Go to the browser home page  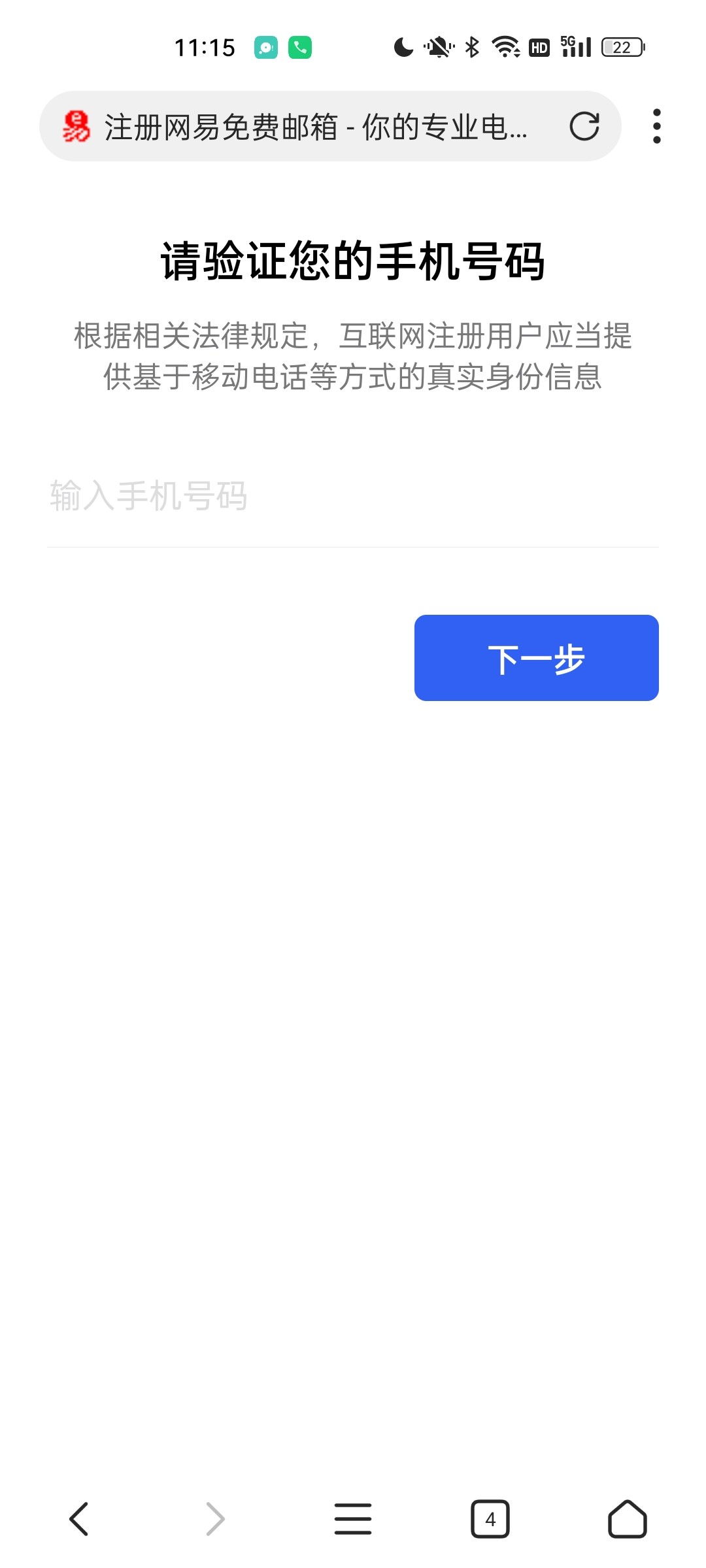click(x=627, y=1518)
